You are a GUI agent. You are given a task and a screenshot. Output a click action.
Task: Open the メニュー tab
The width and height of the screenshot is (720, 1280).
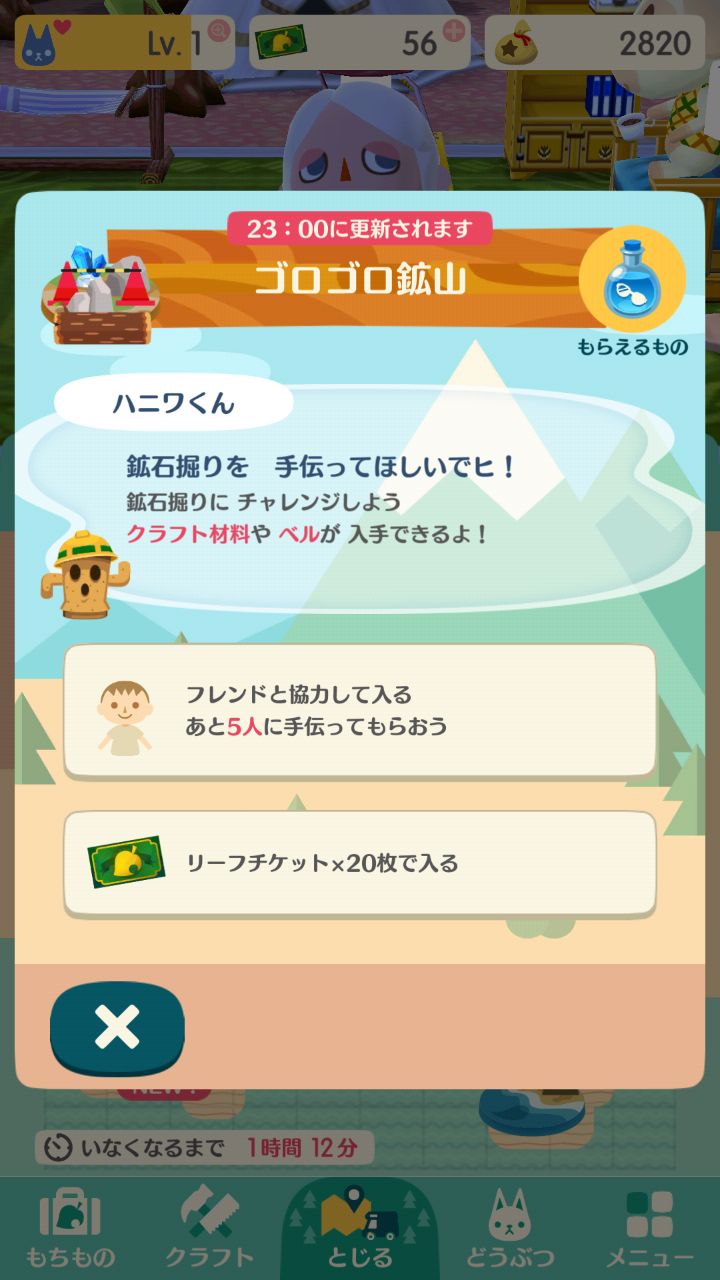pyautogui.click(x=649, y=1228)
